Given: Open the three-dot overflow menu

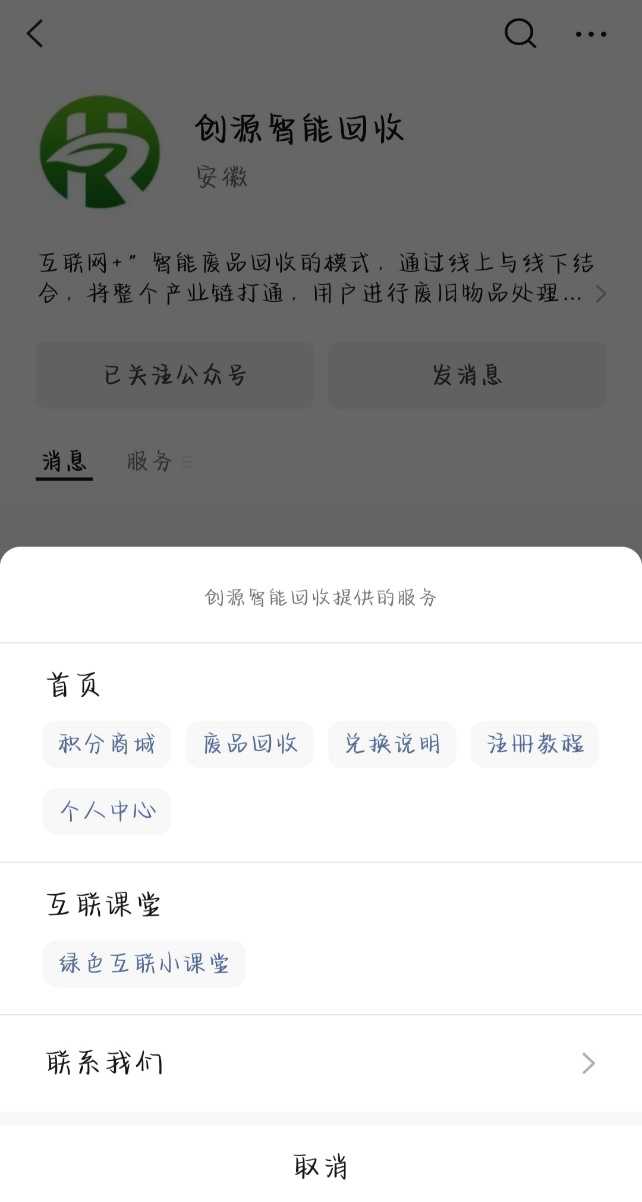Looking at the screenshot, I should tap(590, 34).
